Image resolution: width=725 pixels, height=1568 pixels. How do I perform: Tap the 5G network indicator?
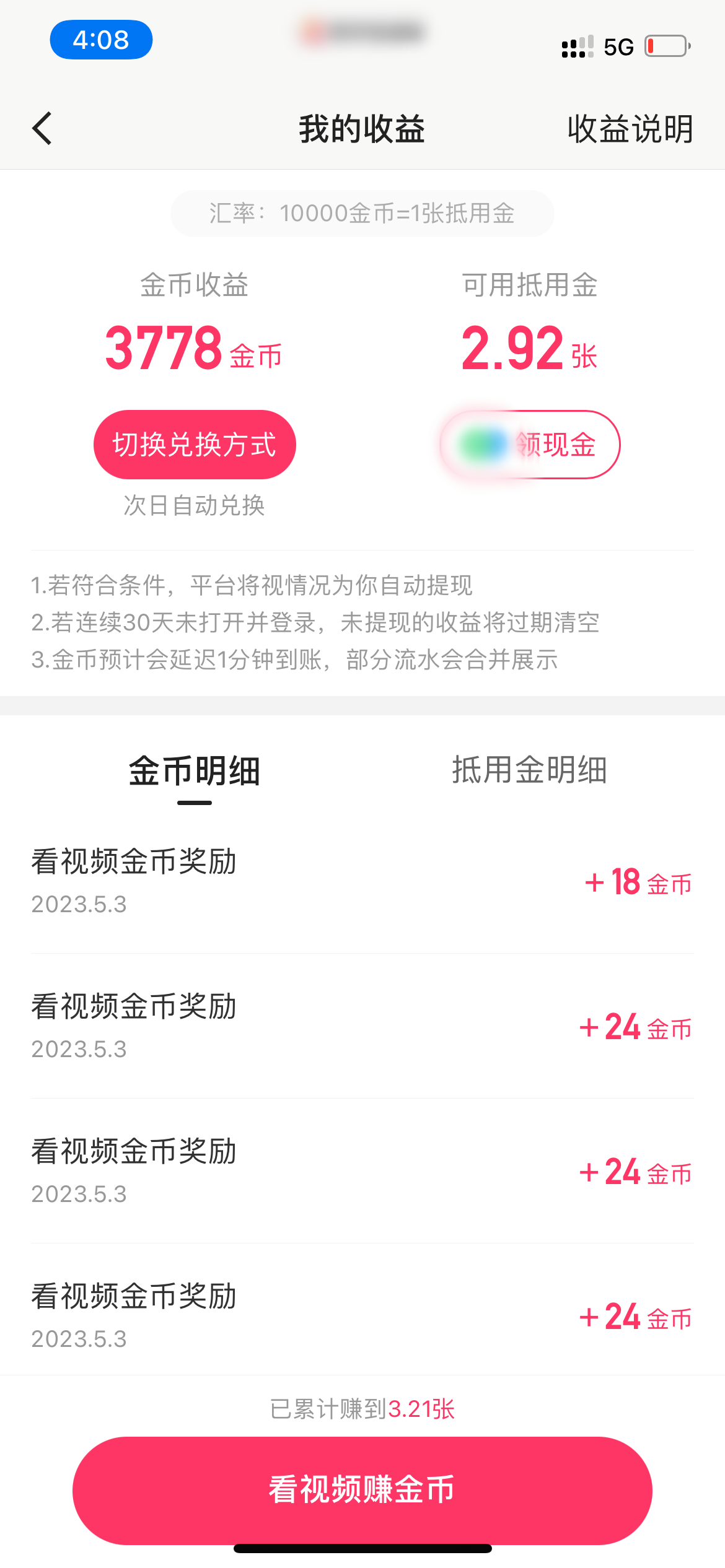coord(617,46)
